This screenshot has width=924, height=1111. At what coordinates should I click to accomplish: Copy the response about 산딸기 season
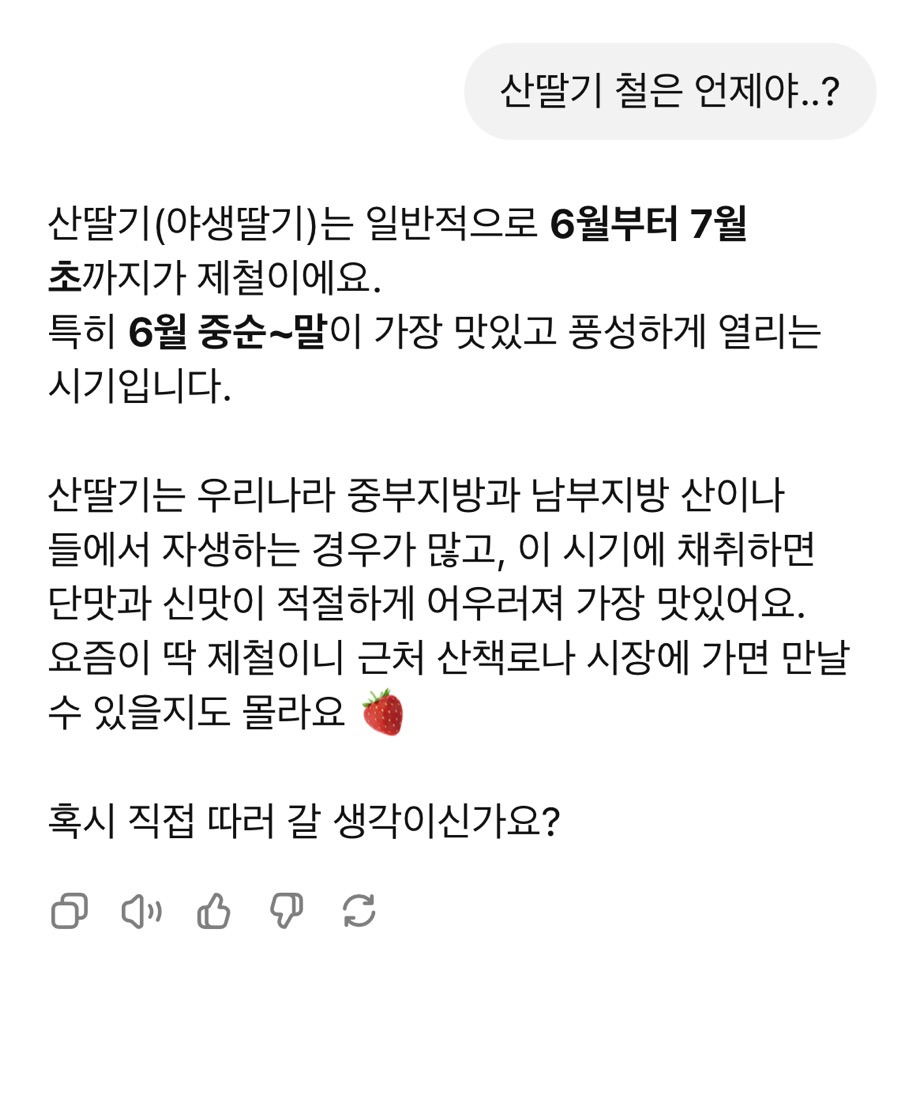coord(69,911)
